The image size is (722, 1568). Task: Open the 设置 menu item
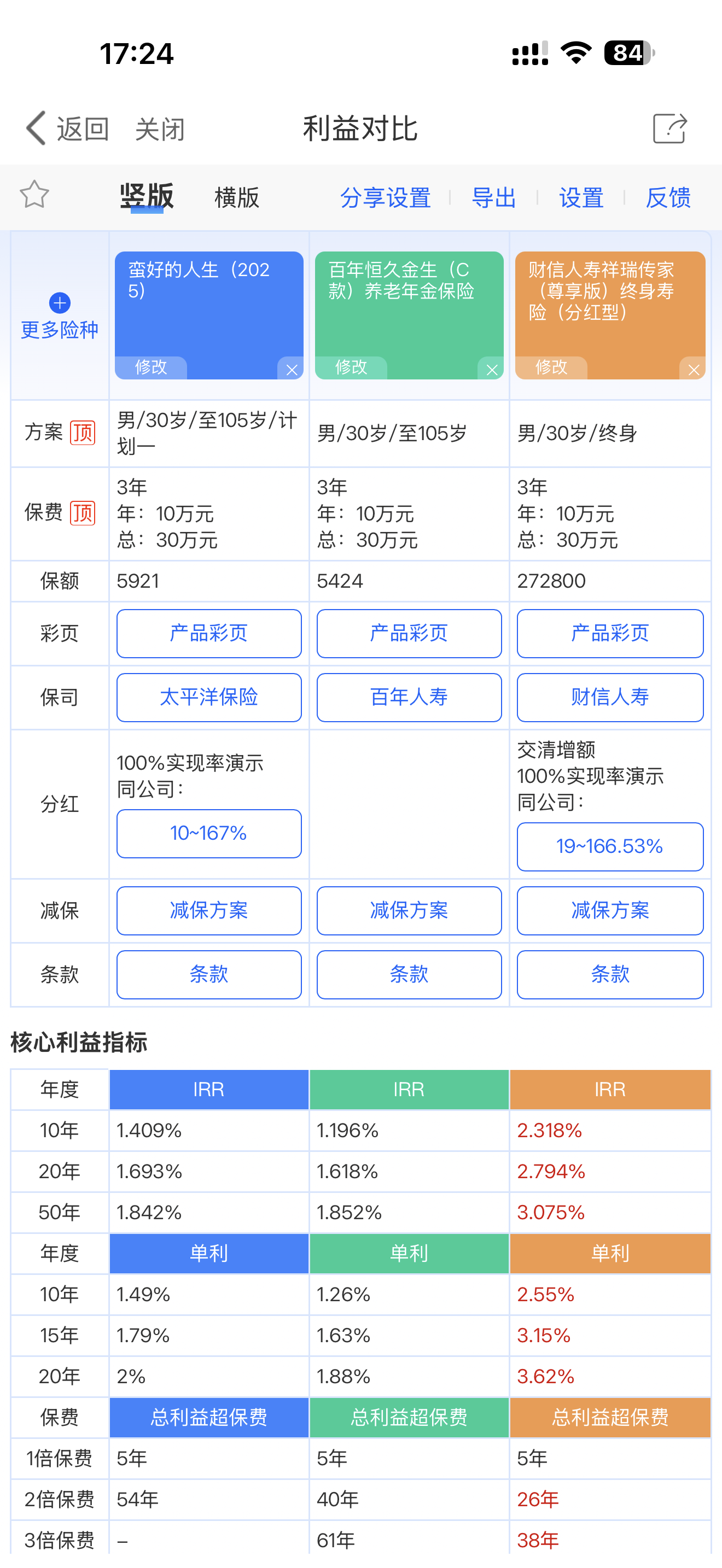(x=580, y=196)
